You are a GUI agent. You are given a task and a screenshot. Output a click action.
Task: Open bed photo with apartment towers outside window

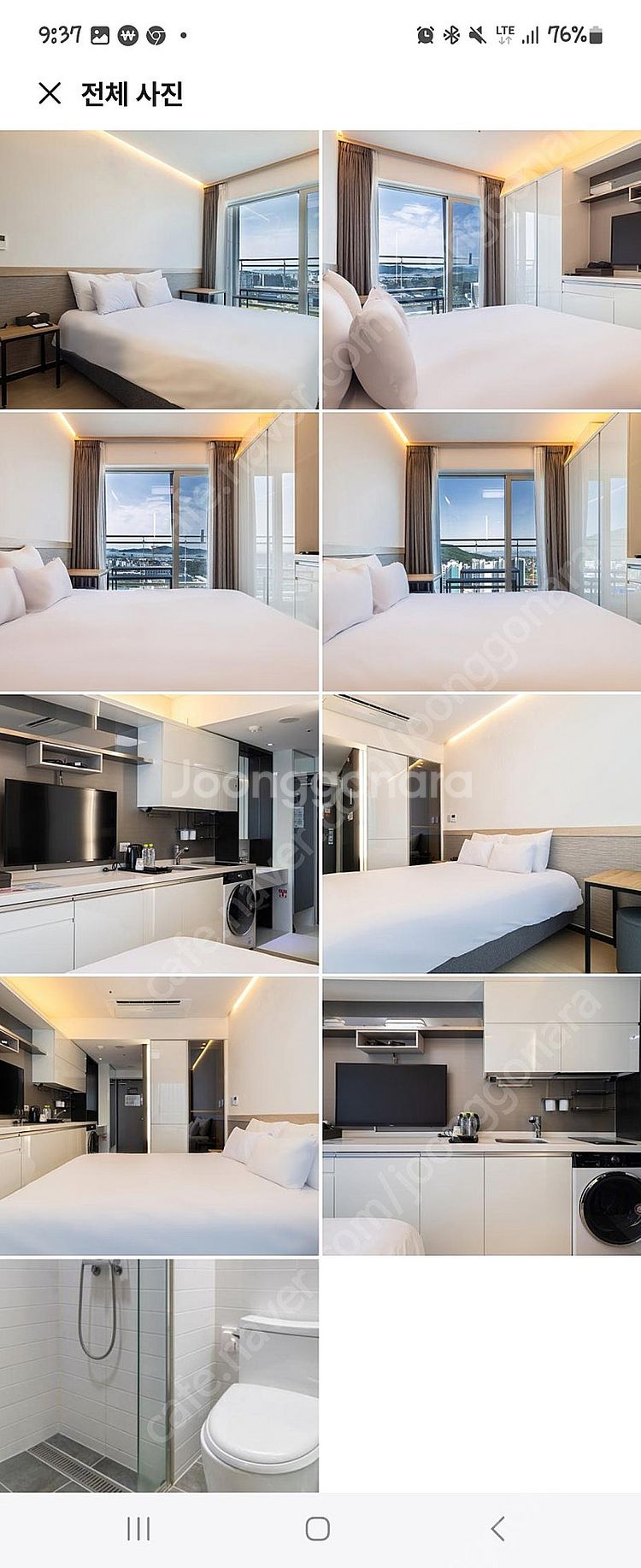coord(482,551)
